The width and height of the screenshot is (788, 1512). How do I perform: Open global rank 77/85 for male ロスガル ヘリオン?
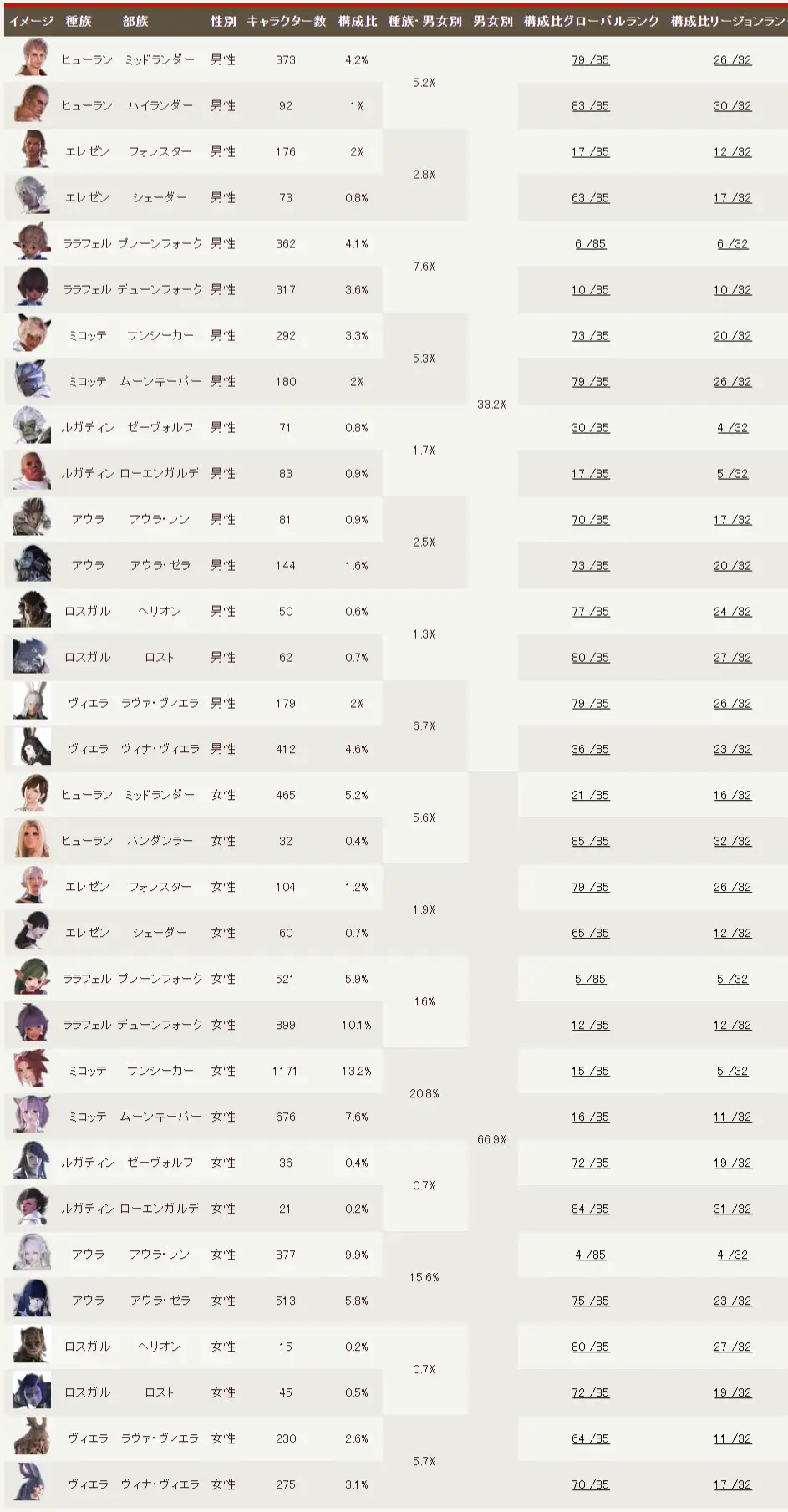[x=590, y=612]
